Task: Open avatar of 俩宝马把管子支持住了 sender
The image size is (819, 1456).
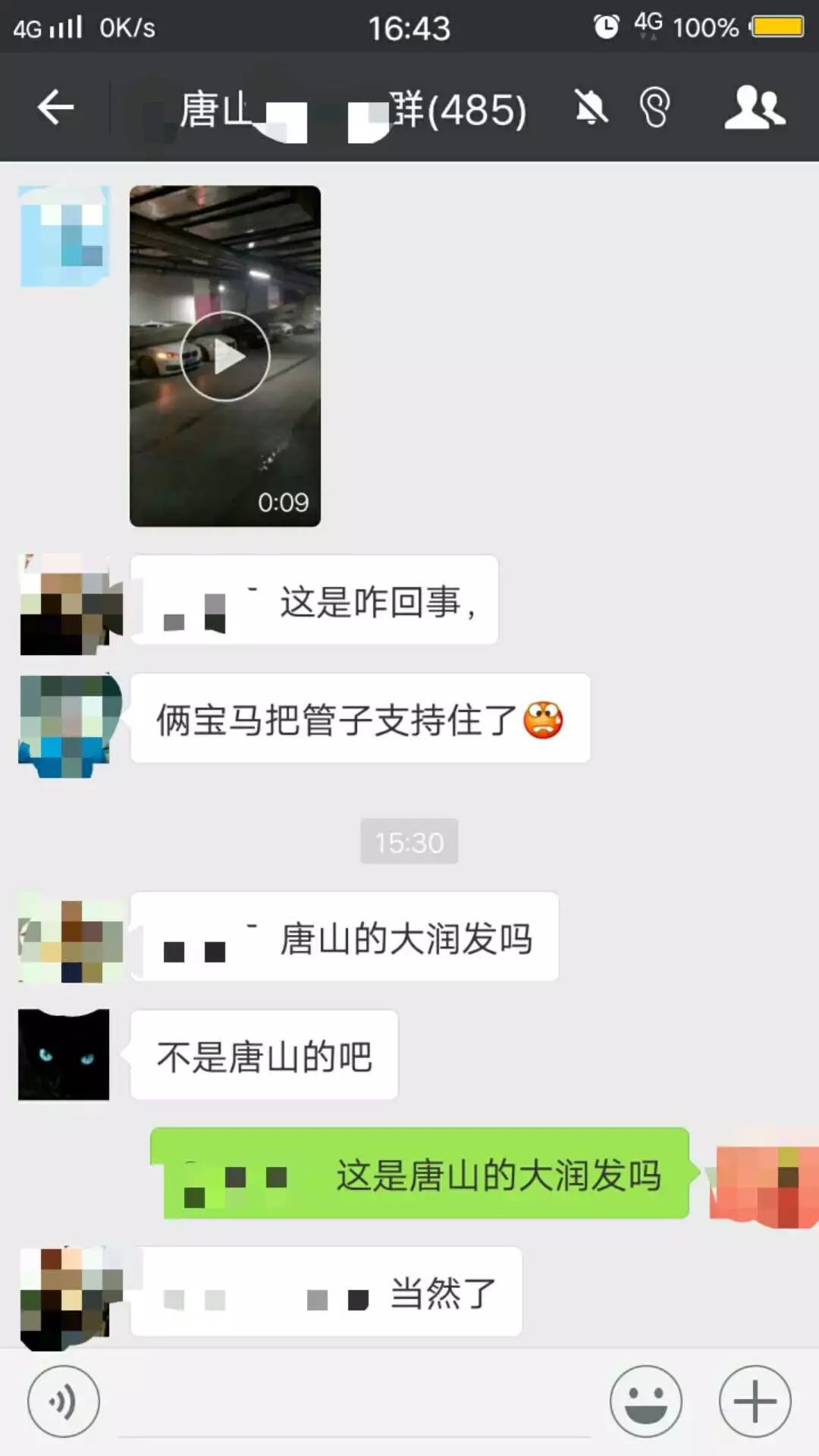Action: [67, 726]
